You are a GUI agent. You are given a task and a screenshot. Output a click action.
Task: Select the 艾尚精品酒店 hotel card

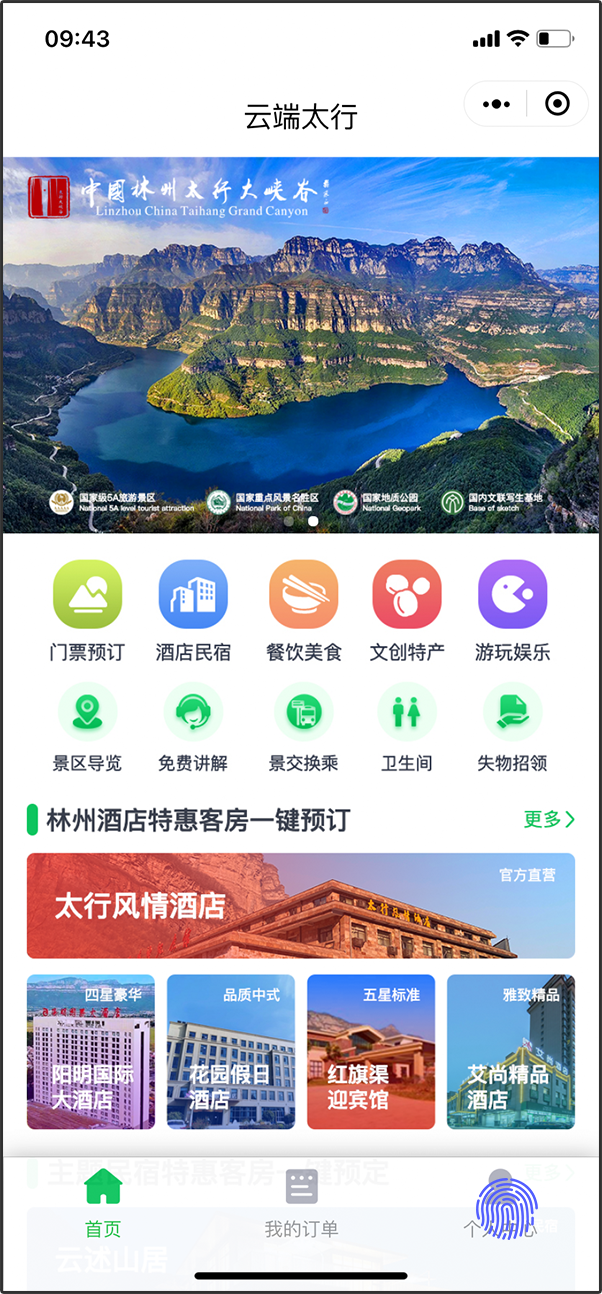click(x=511, y=1052)
